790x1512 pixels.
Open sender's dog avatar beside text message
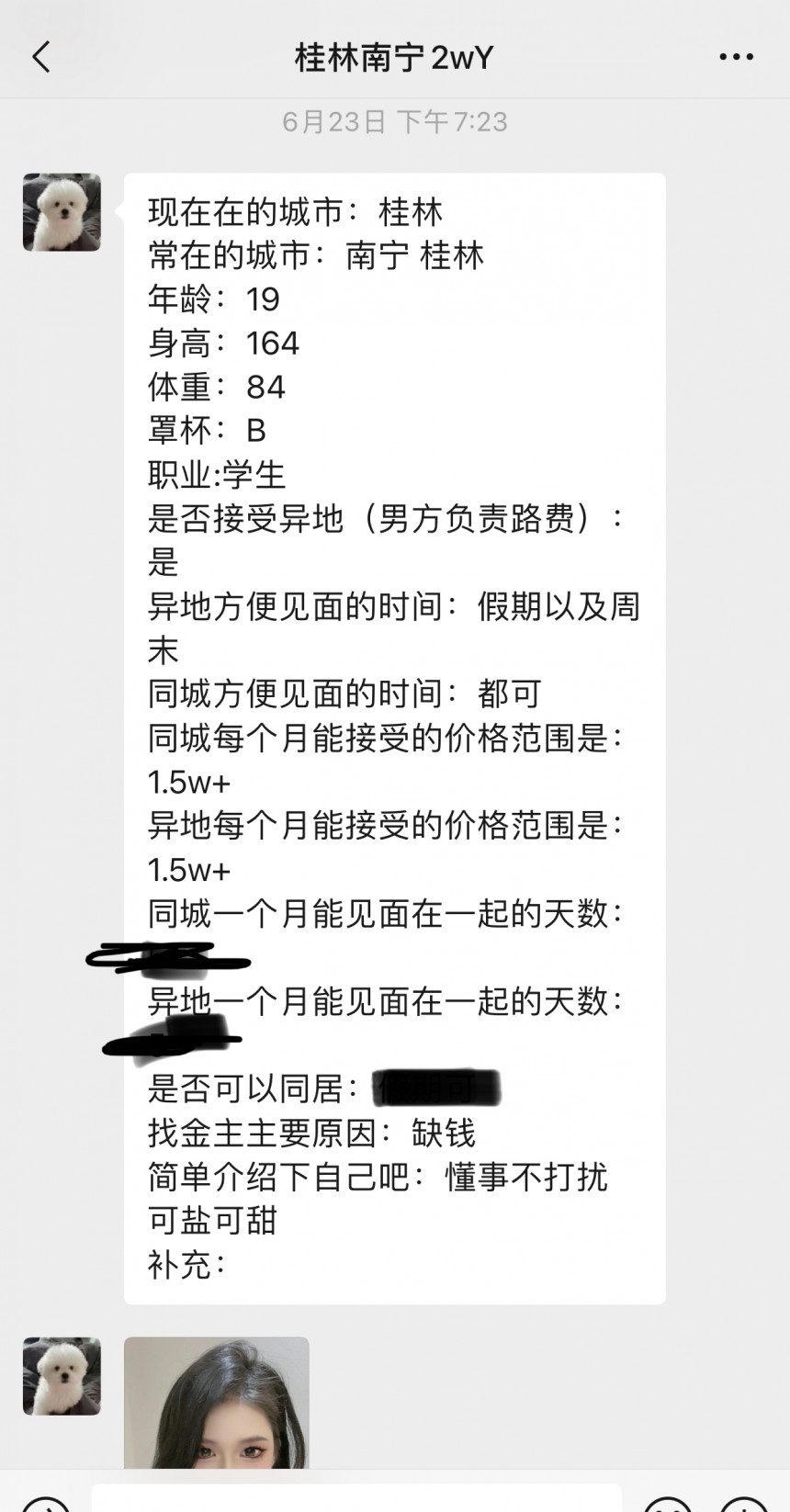click(62, 212)
